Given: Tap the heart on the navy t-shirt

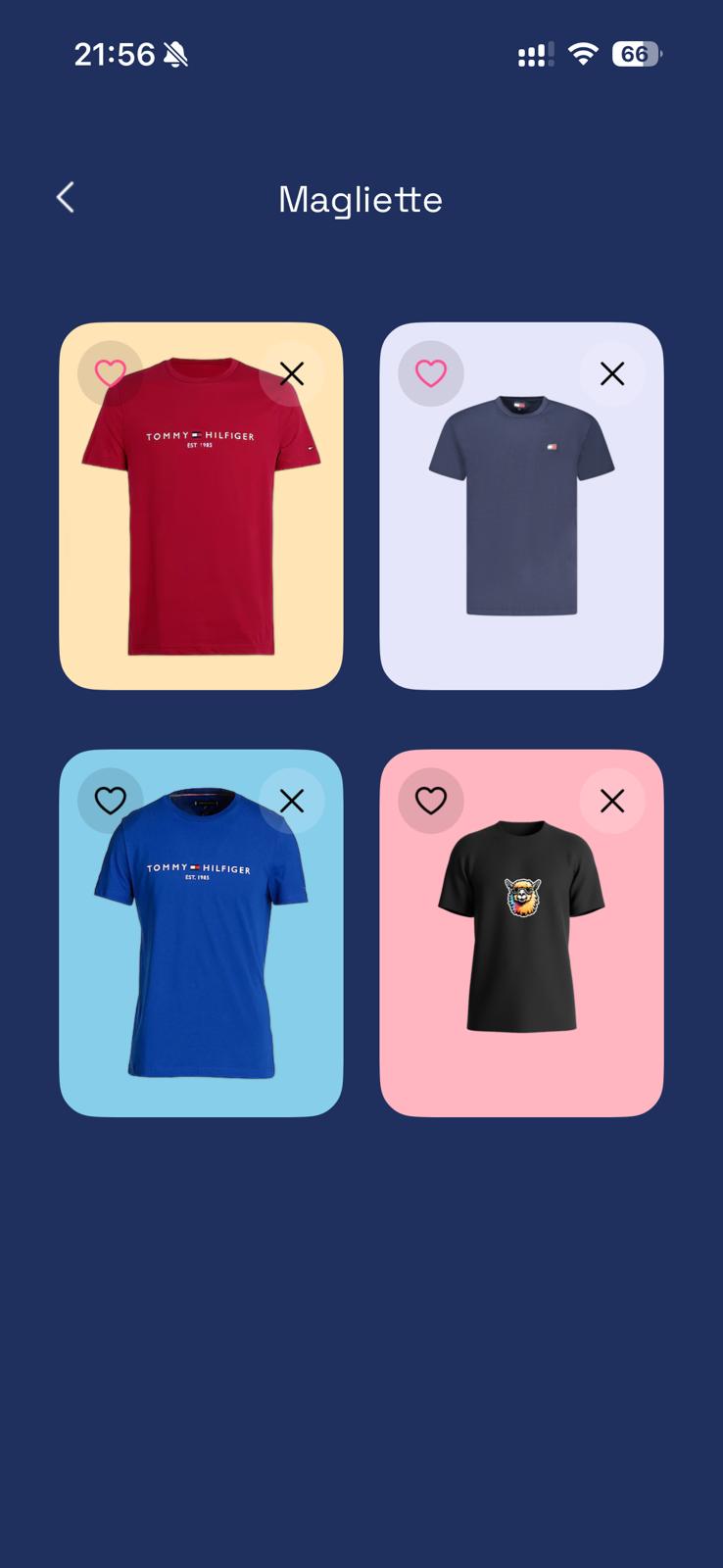Looking at the screenshot, I should pos(431,373).
